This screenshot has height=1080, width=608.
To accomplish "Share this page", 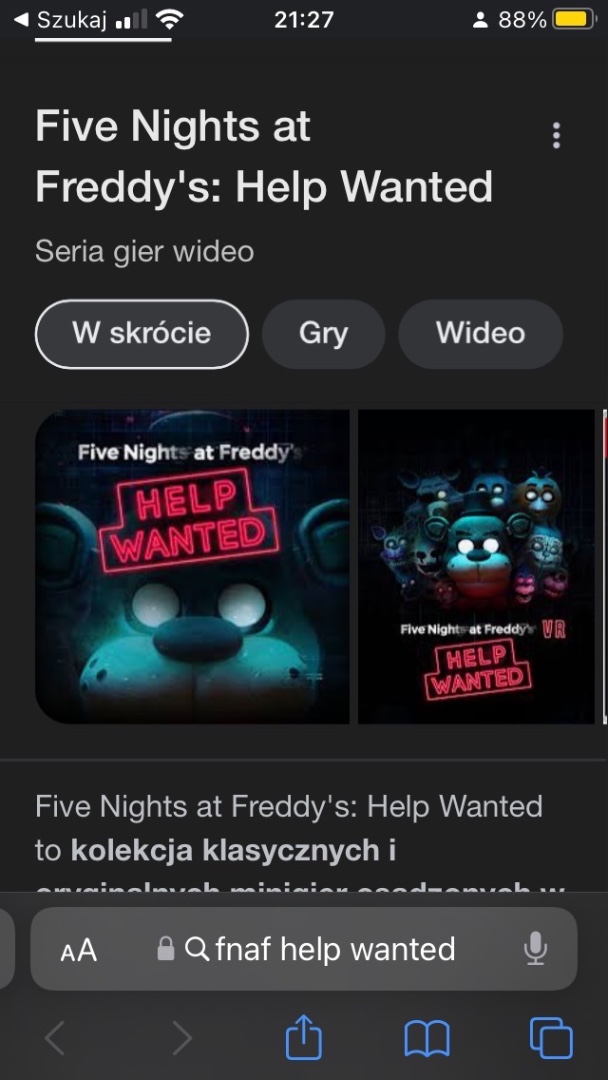I will click(x=304, y=1039).
